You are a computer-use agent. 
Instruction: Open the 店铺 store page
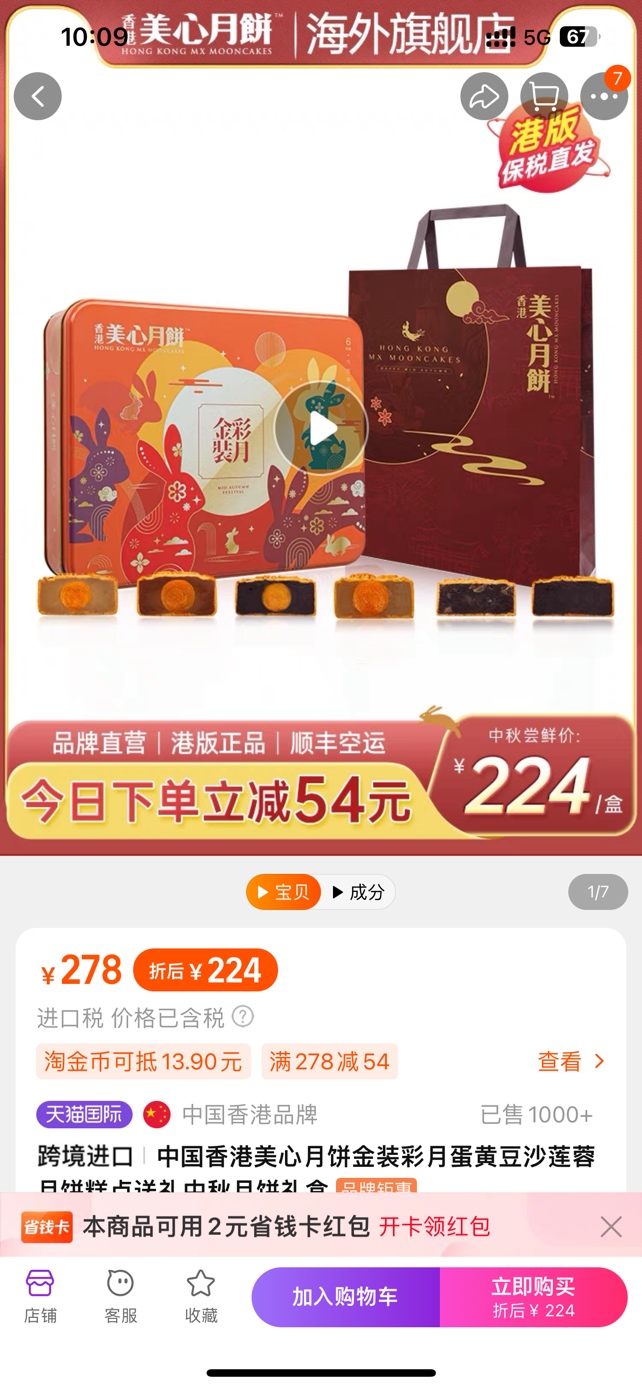[x=40, y=1296]
